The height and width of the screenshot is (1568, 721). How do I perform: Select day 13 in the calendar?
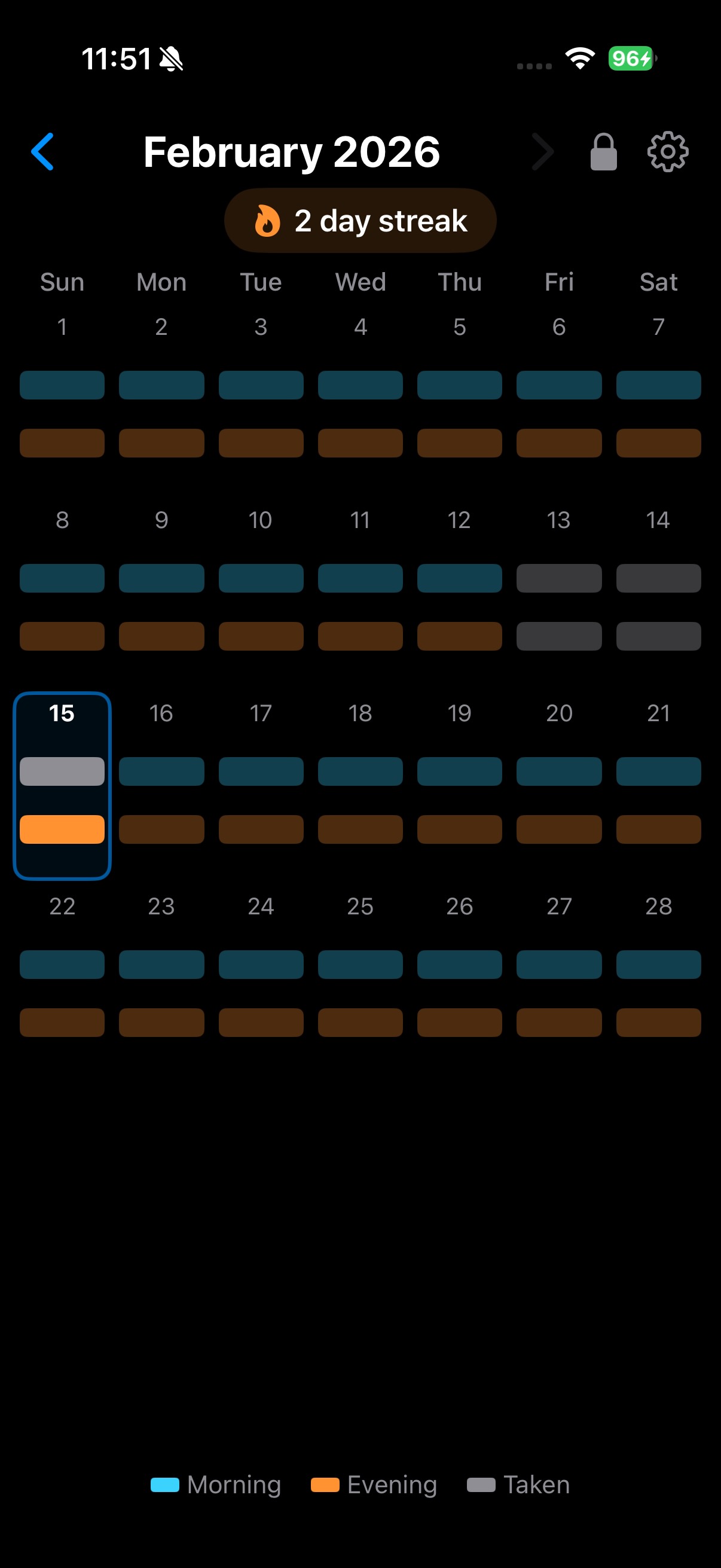click(558, 520)
